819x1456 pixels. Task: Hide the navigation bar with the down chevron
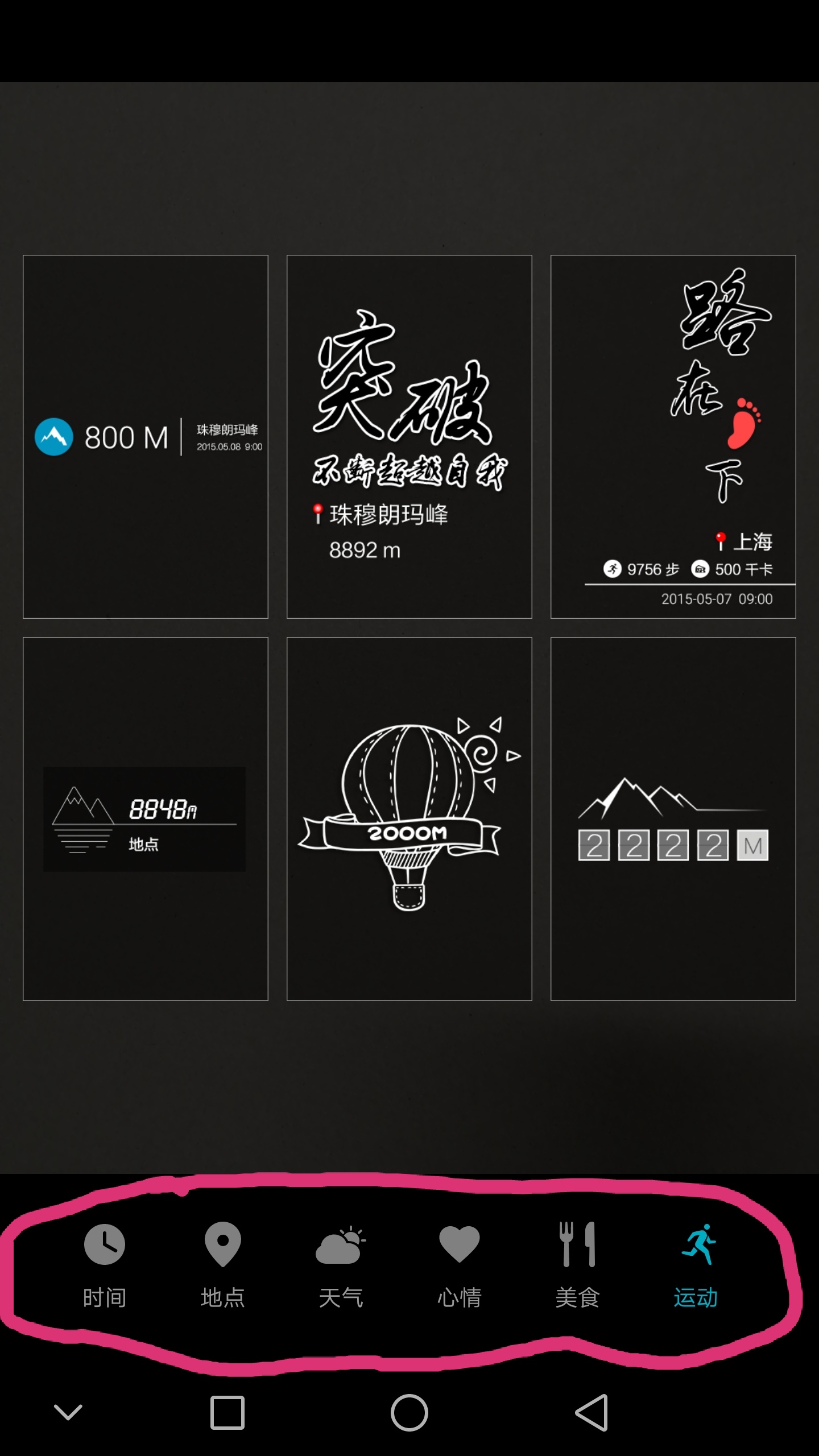tap(68, 1412)
